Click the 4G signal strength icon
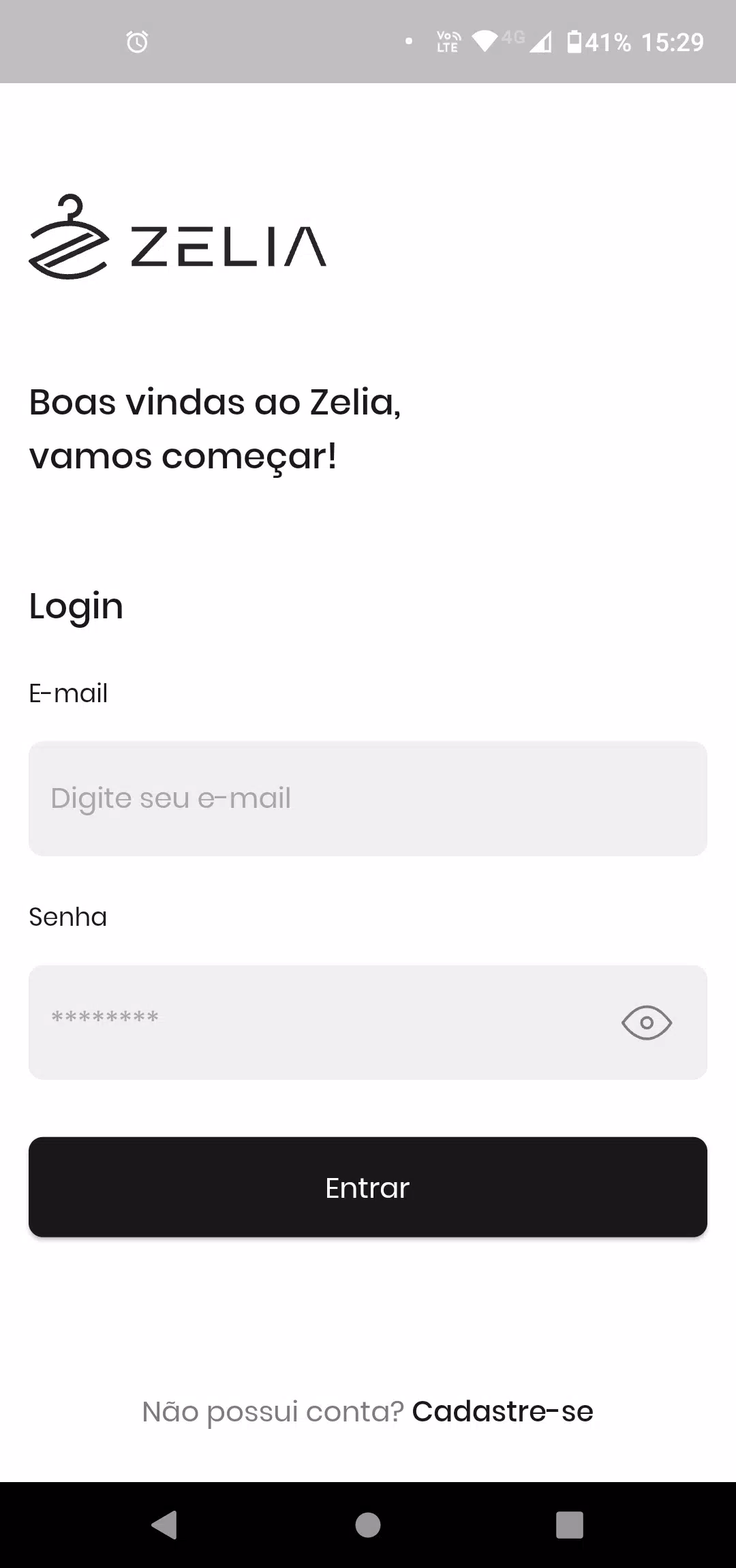 coord(540,42)
